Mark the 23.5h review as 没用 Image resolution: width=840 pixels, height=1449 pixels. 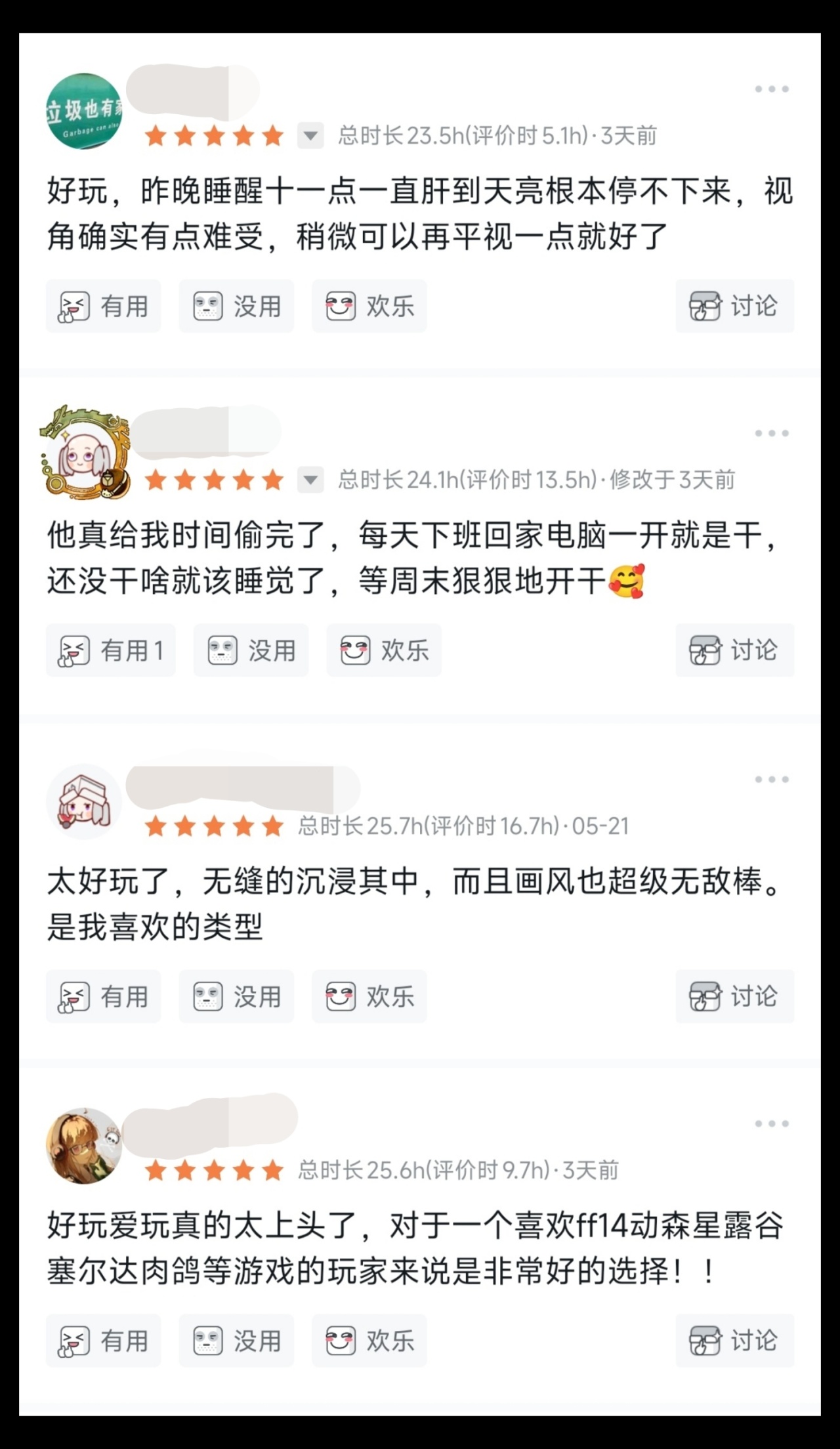click(236, 306)
